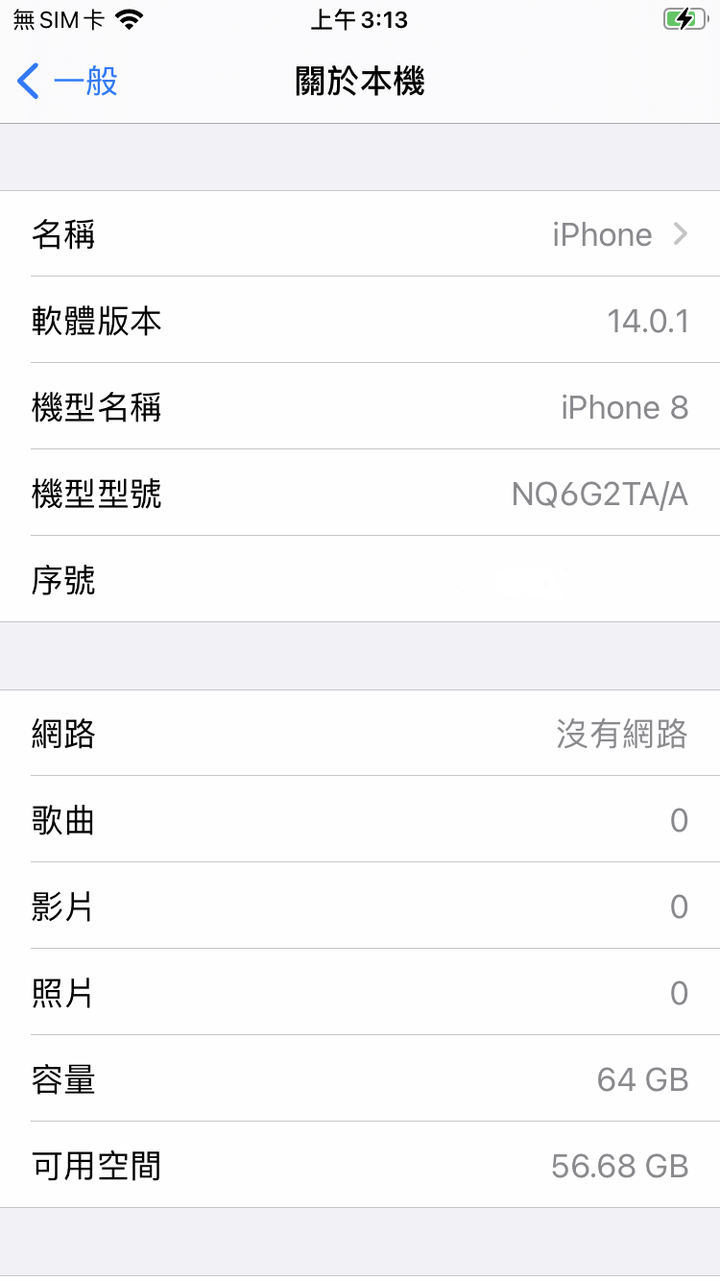Tap the 軟體版本 row showing 14.0.1
Image resolution: width=720 pixels, height=1281 pixels.
pyautogui.click(x=360, y=320)
